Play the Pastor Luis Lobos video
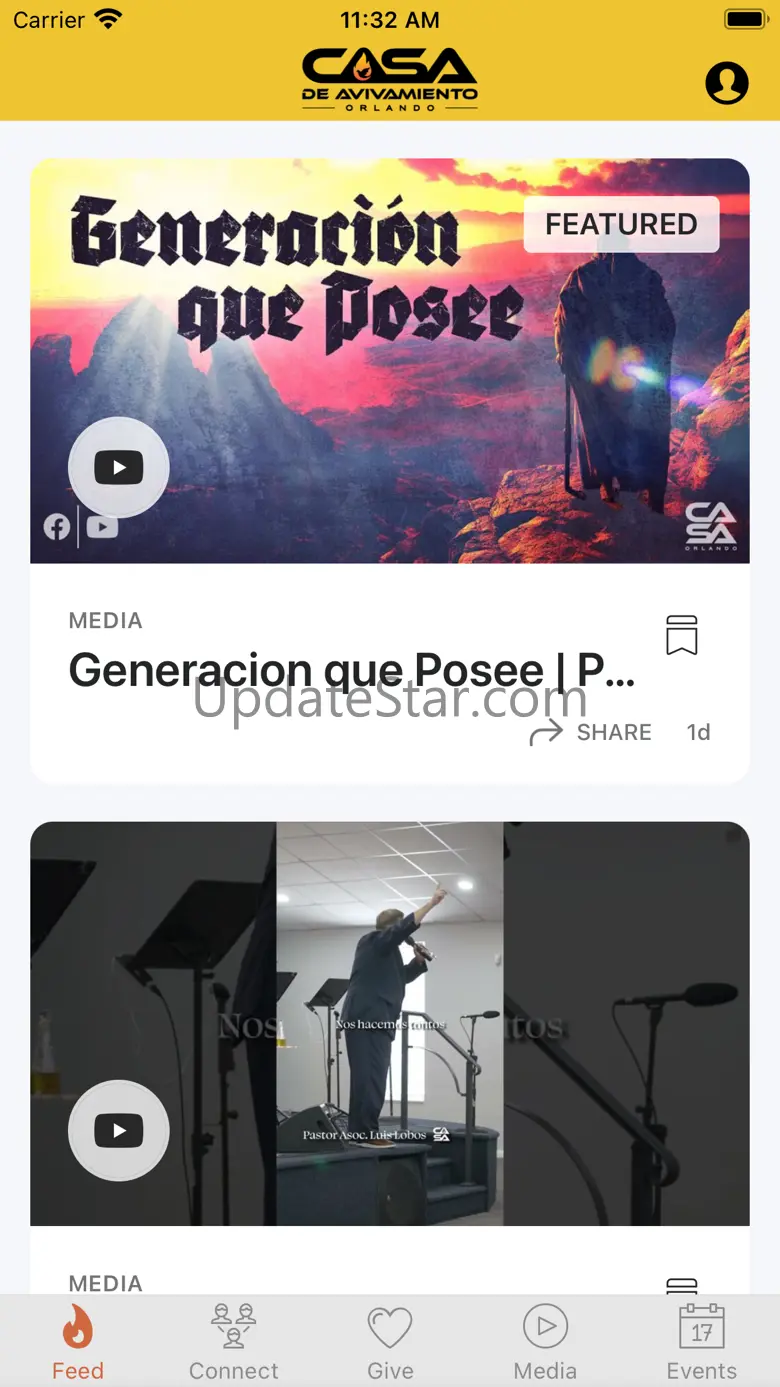The height and width of the screenshot is (1387, 780). 119,1130
